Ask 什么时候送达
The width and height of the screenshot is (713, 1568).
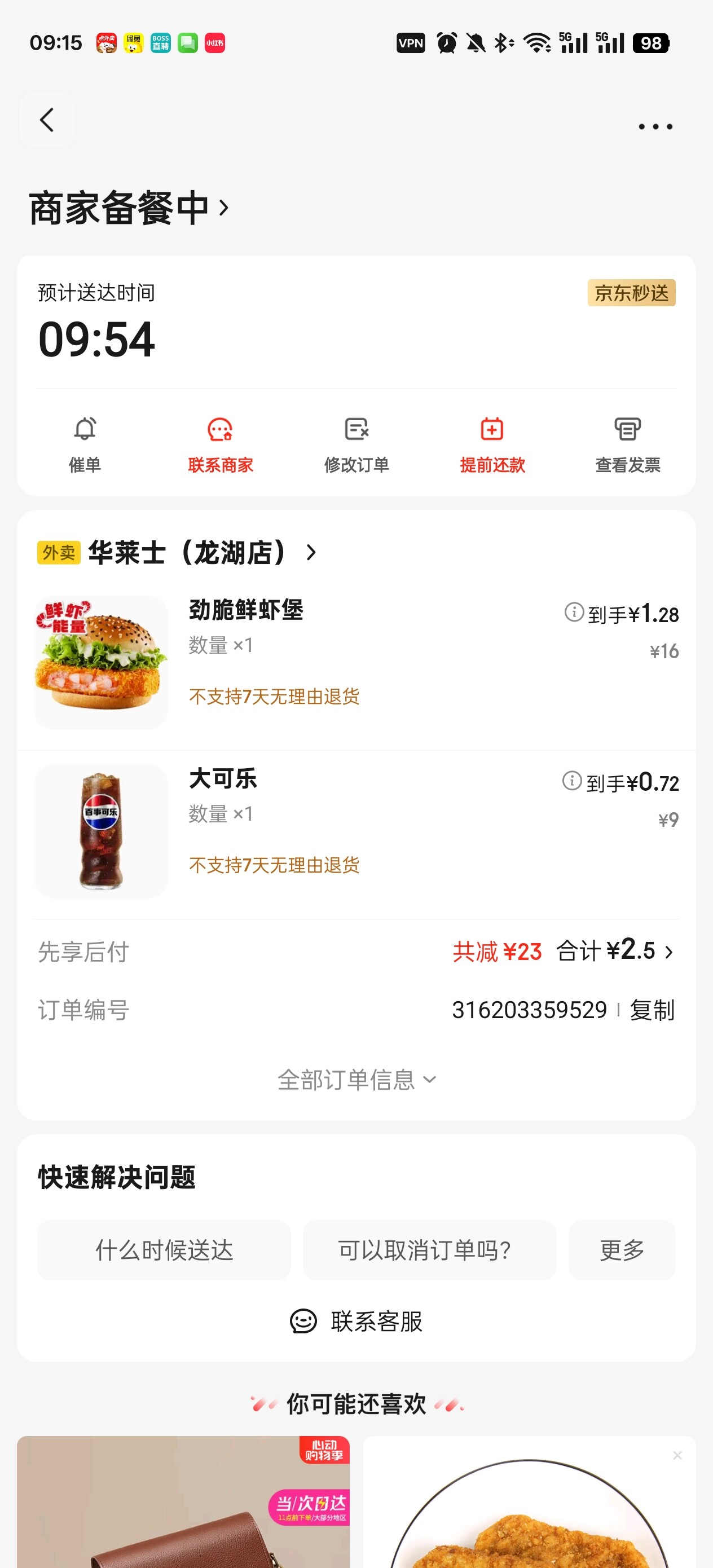pos(164,1250)
